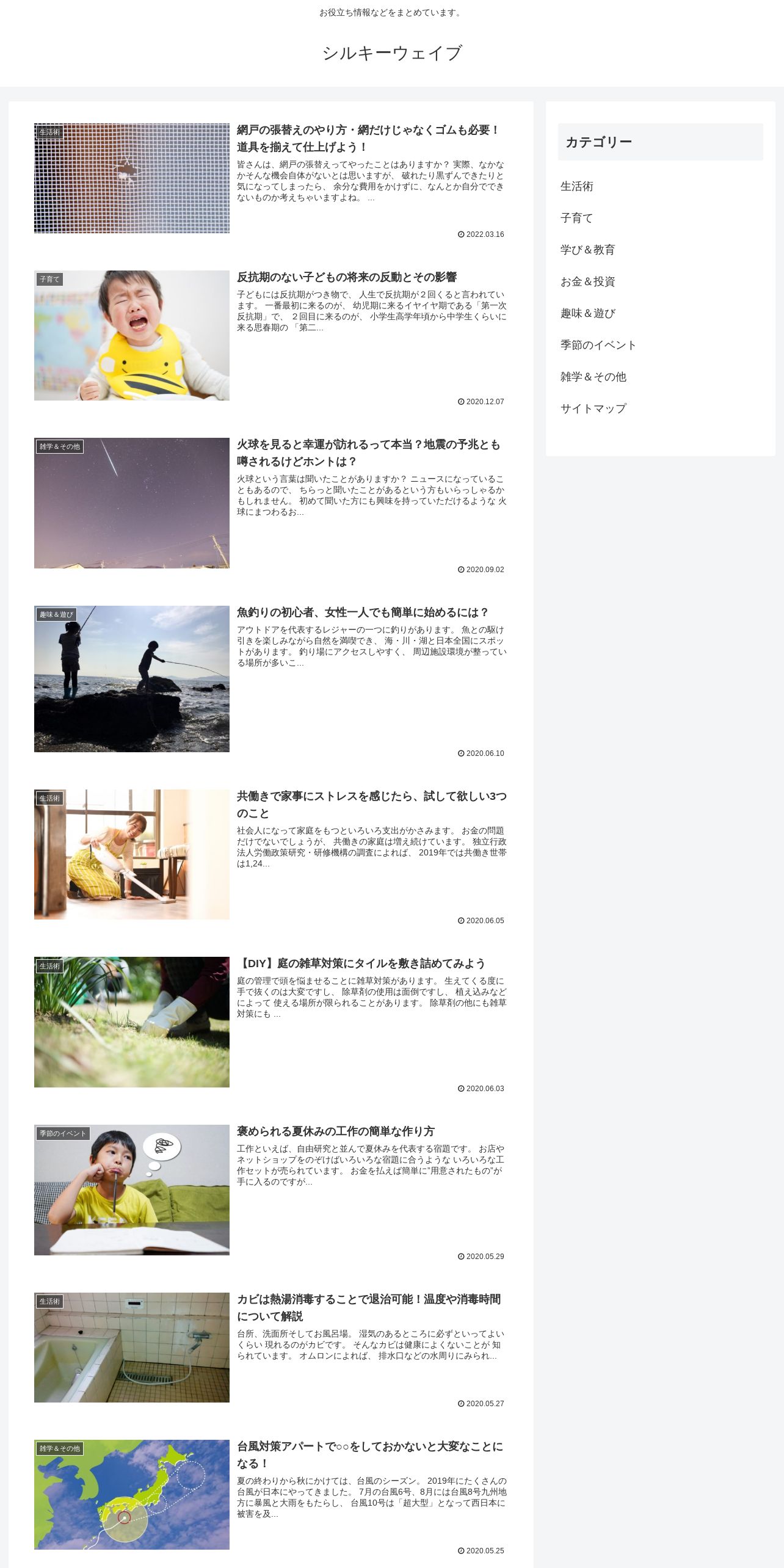
Task: Go to the 学び＆教育 category
Action: (x=587, y=250)
